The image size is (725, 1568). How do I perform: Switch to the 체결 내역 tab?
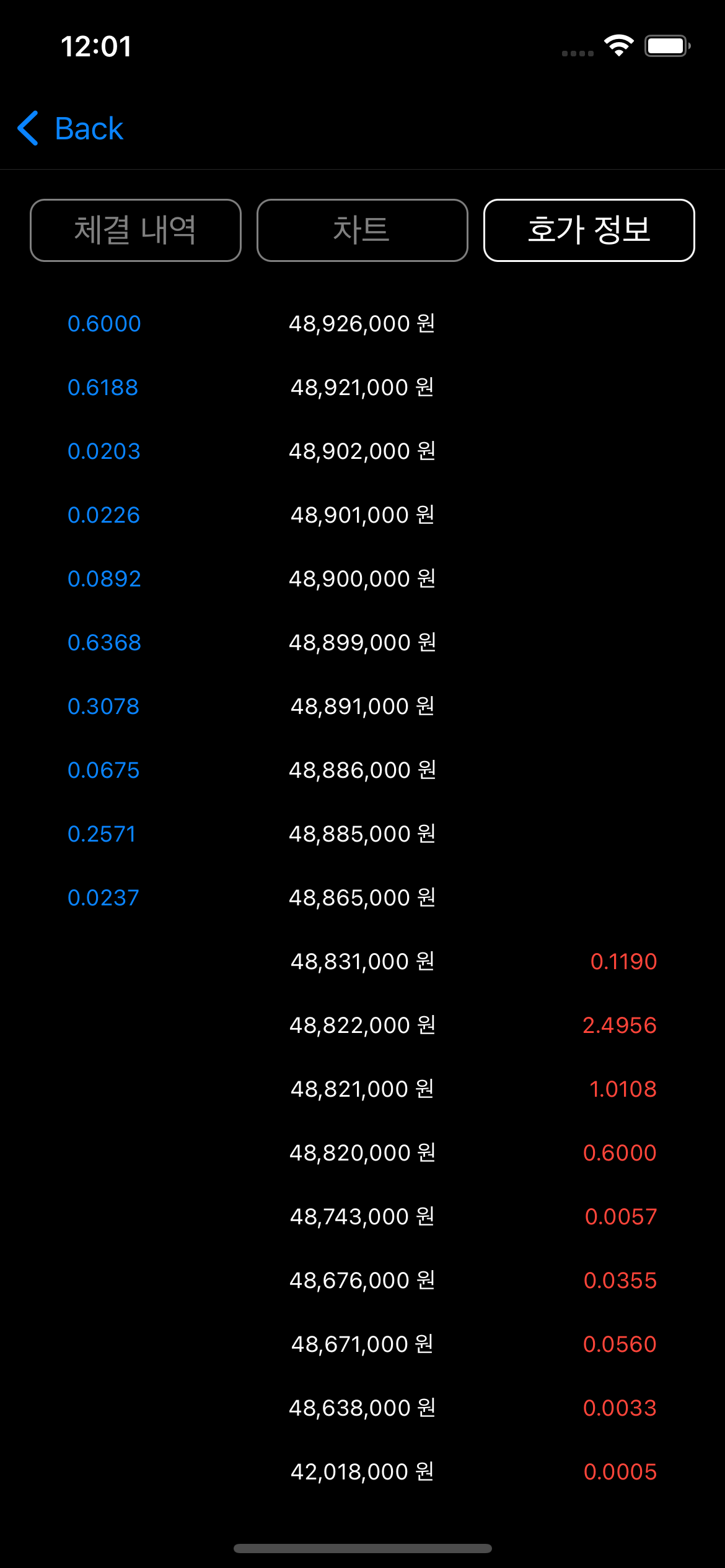click(135, 230)
